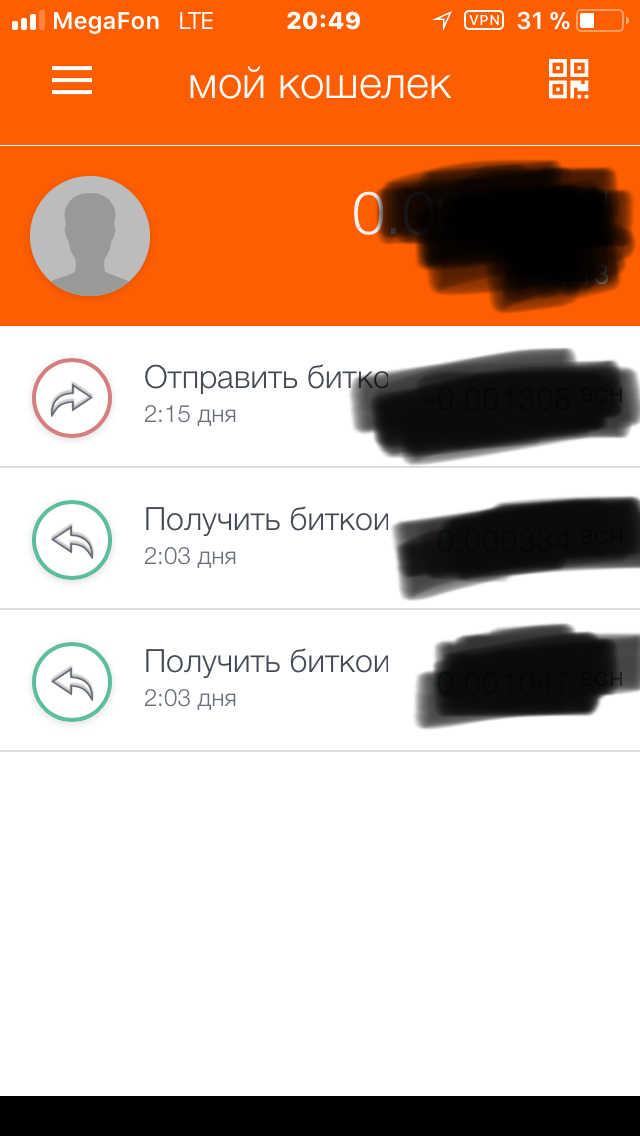Tap the profile avatar
Image resolution: width=640 pixels, height=1136 pixels.
point(90,236)
